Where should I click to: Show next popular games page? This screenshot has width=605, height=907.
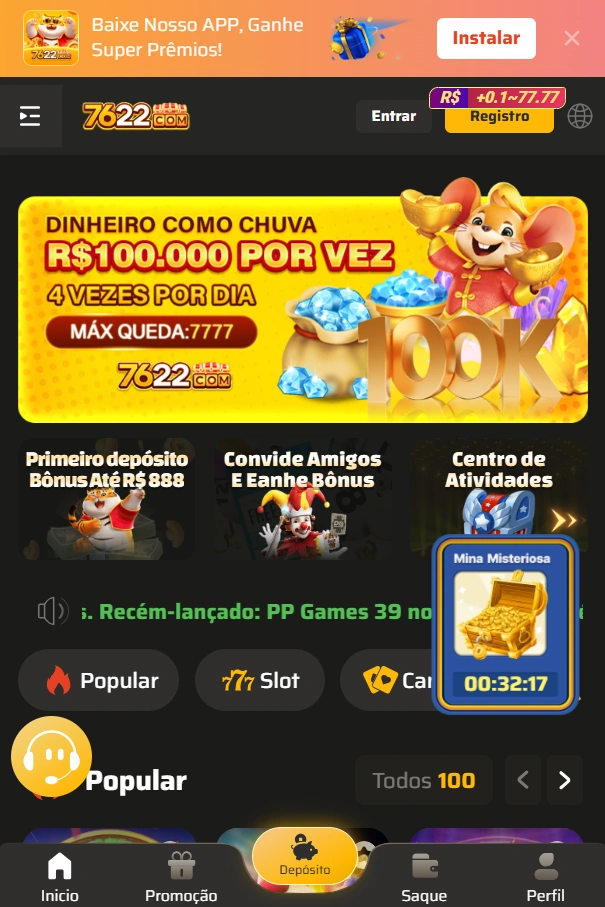[564, 780]
